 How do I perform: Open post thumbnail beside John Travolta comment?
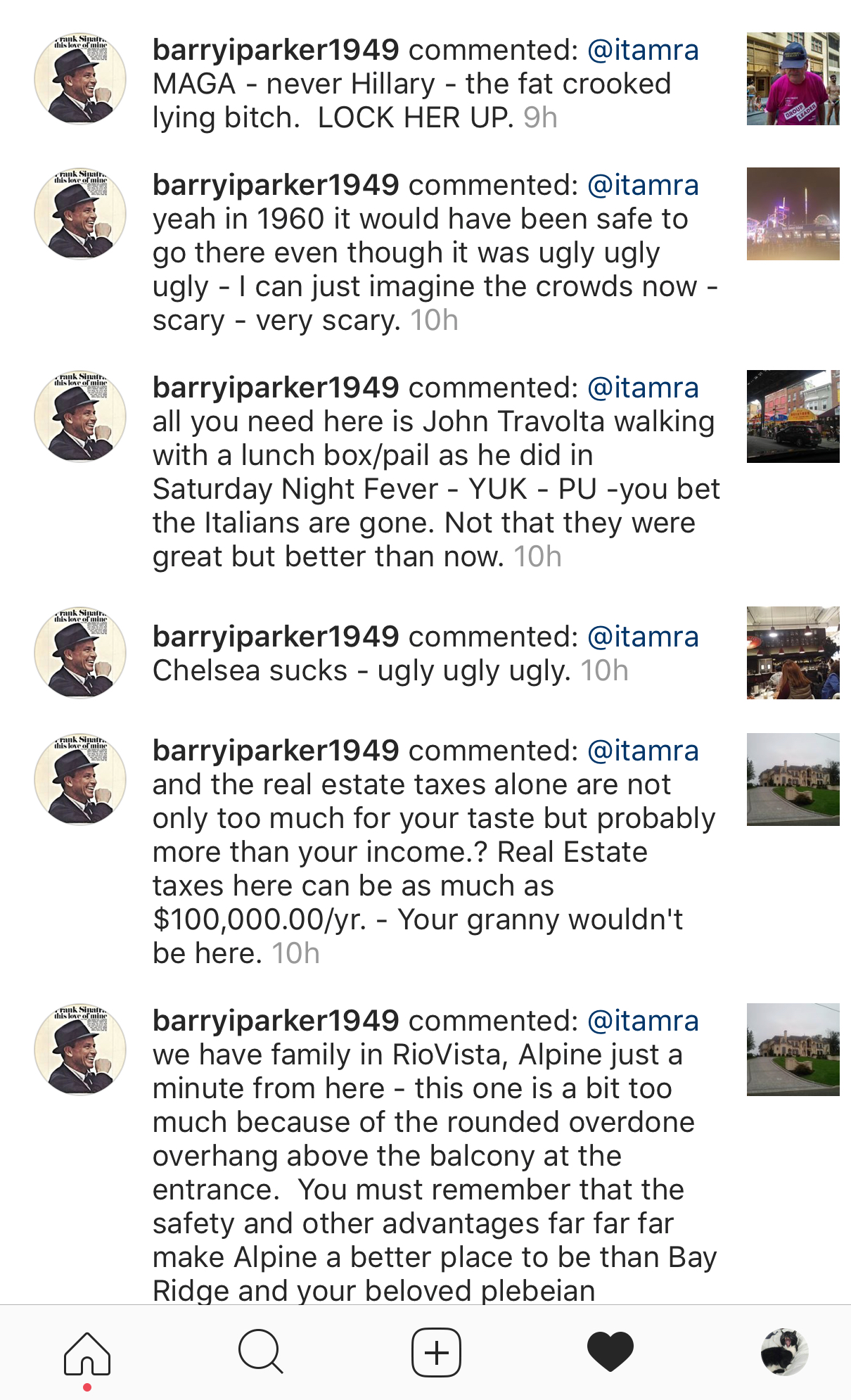793,416
